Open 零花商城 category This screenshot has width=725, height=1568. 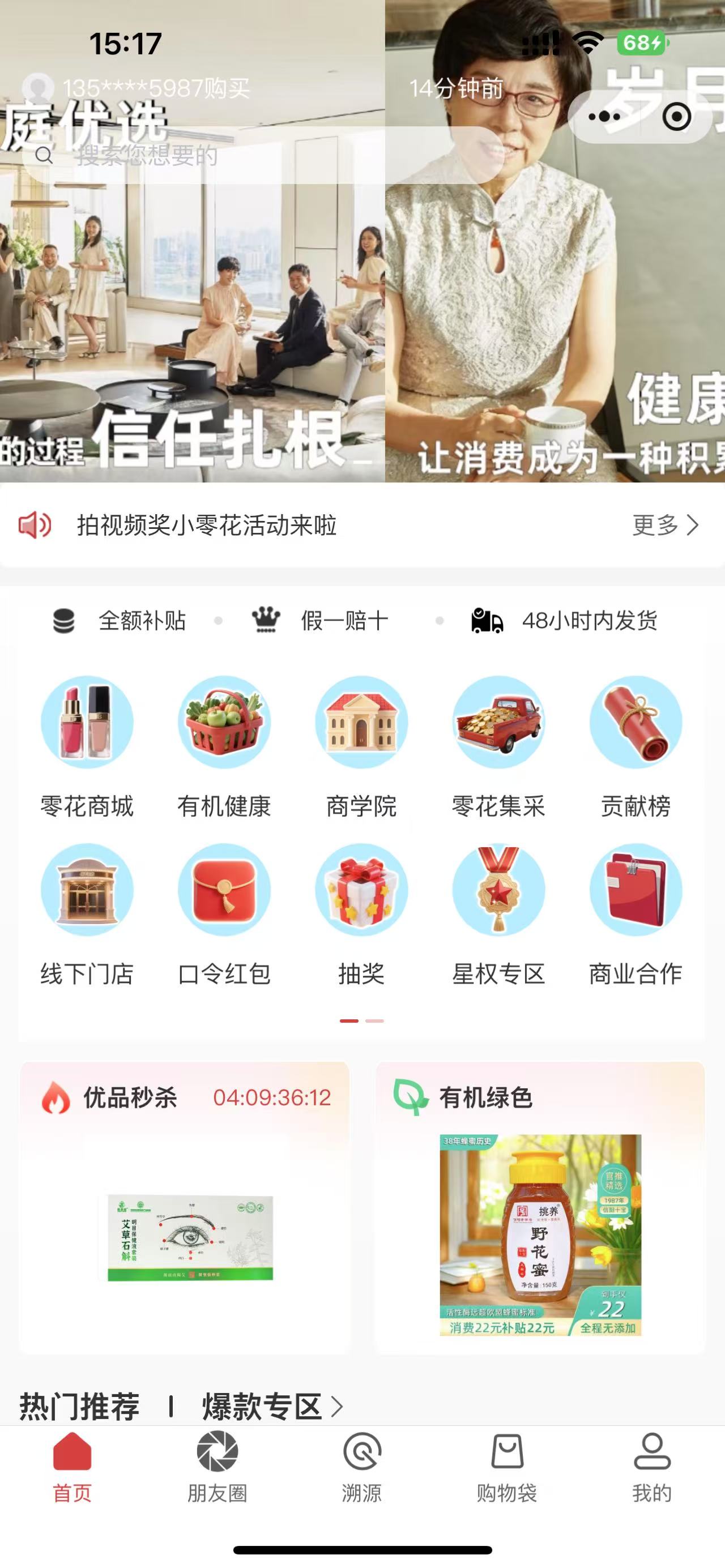[x=87, y=746]
